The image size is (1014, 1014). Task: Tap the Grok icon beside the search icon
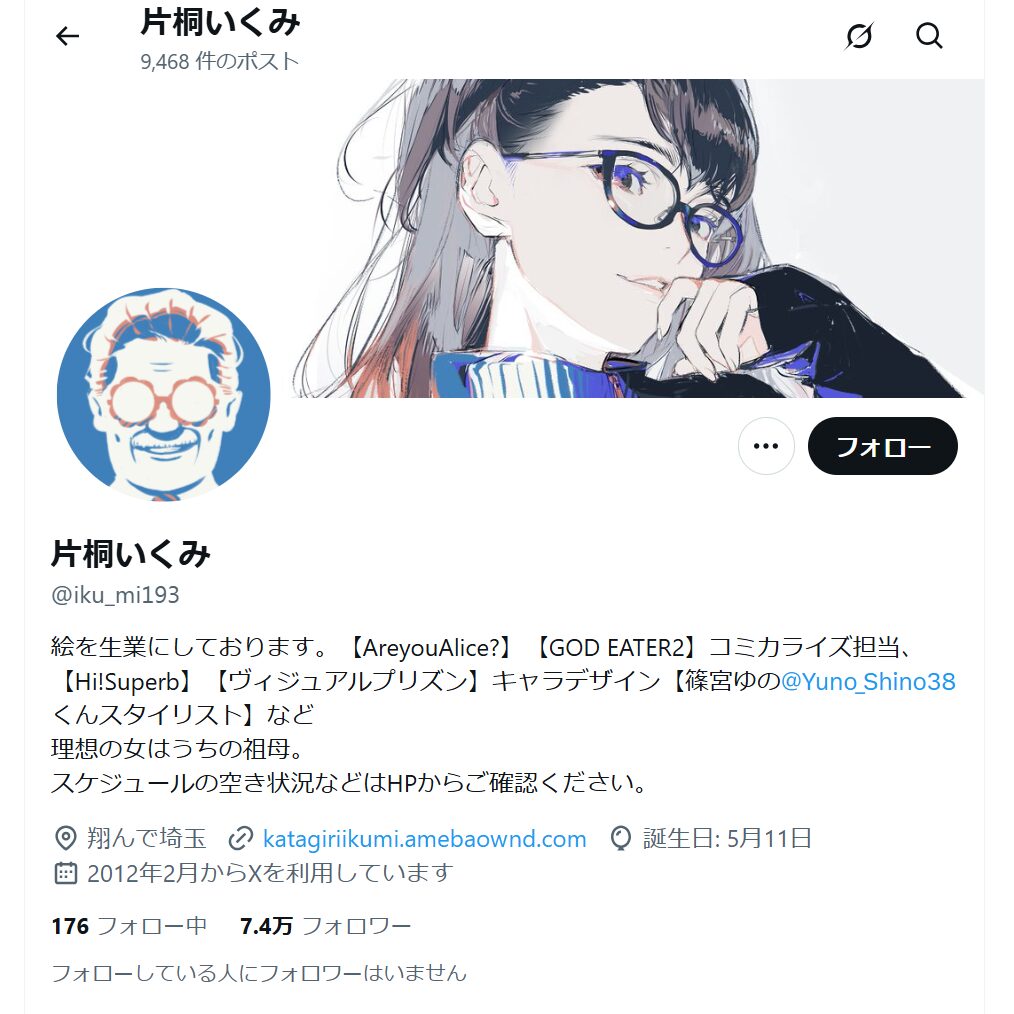[859, 37]
